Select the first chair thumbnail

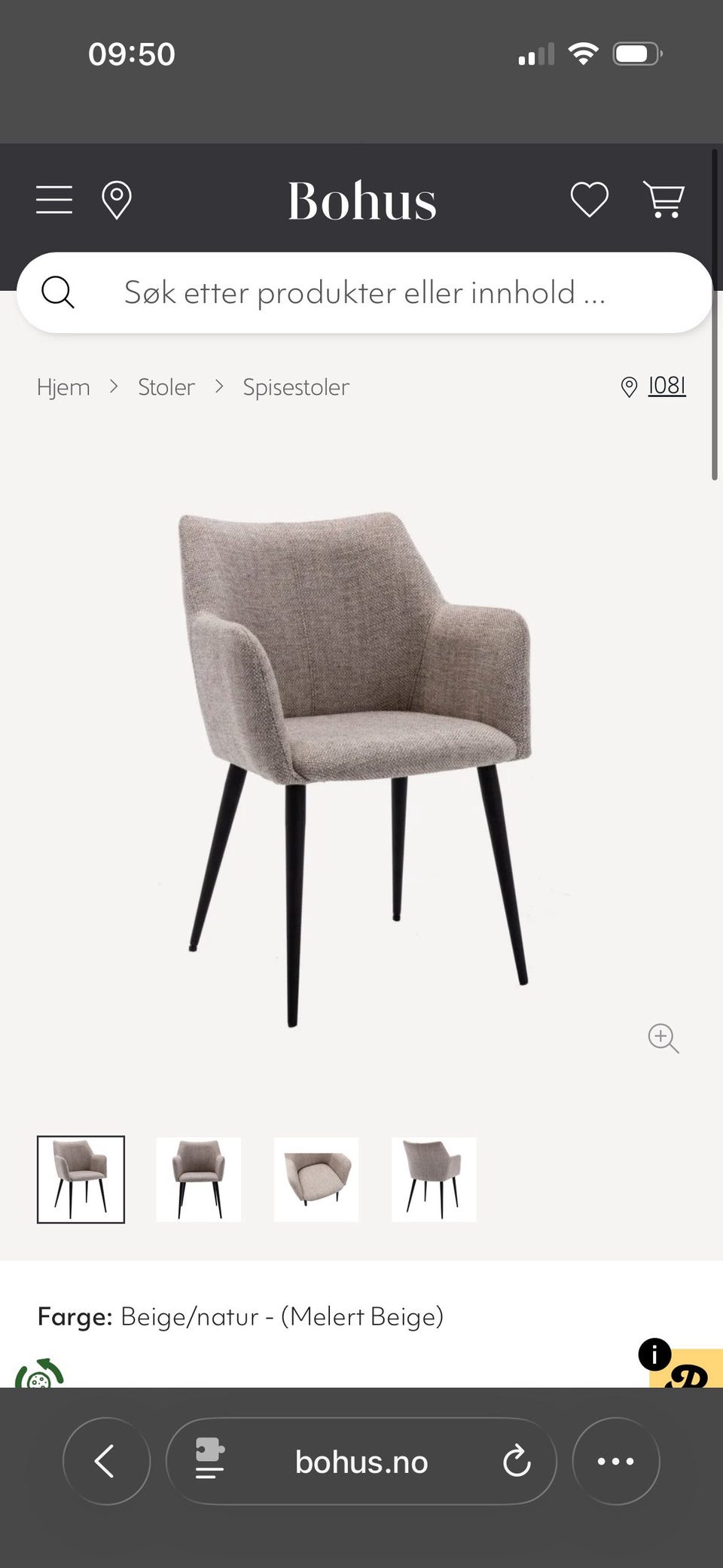[x=81, y=1179]
